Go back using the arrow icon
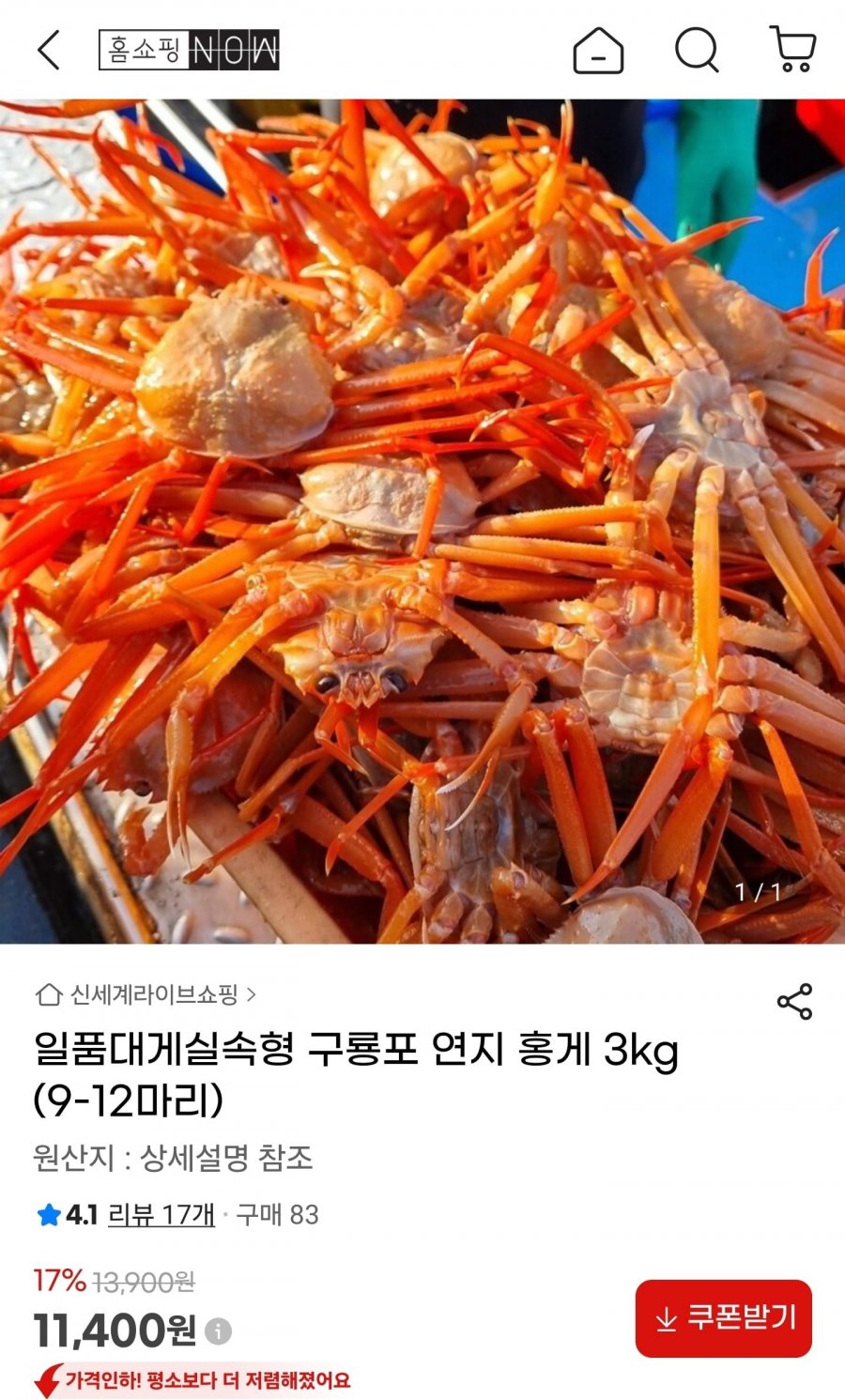The width and height of the screenshot is (845, 1400). 48,50
